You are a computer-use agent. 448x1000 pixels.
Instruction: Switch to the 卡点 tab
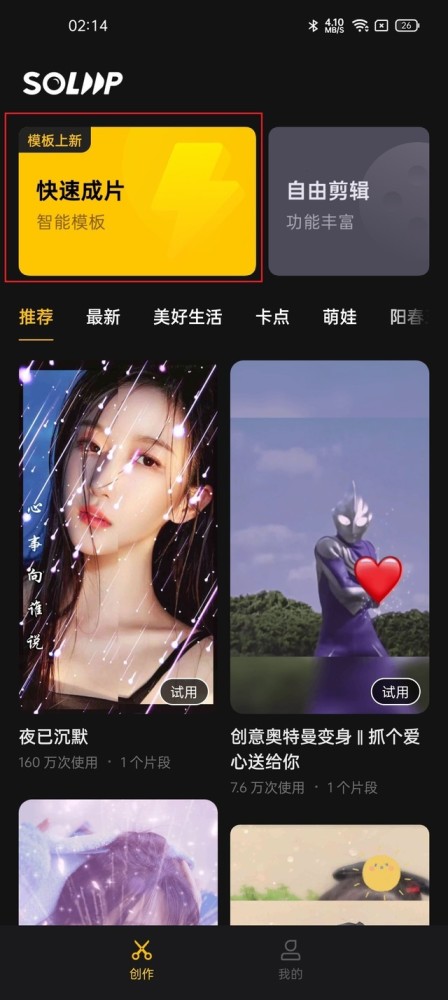(273, 317)
